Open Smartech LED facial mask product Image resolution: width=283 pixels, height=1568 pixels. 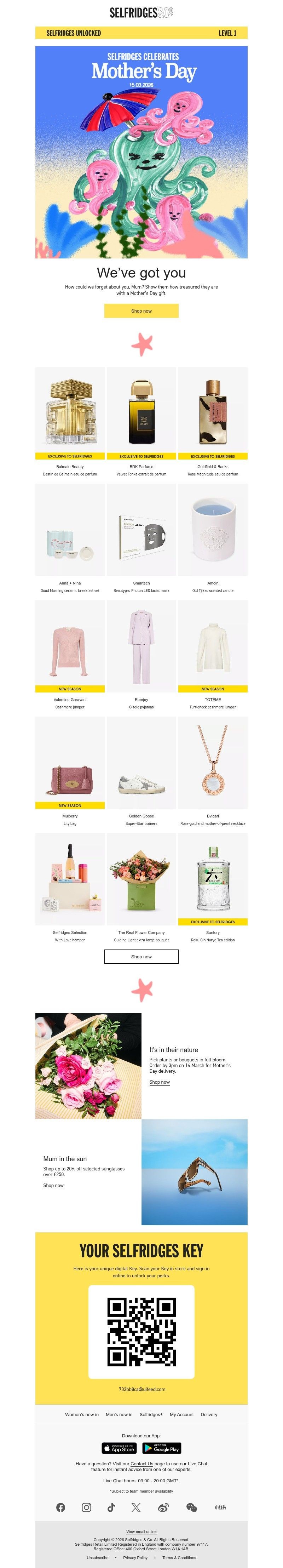click(141, 530)
